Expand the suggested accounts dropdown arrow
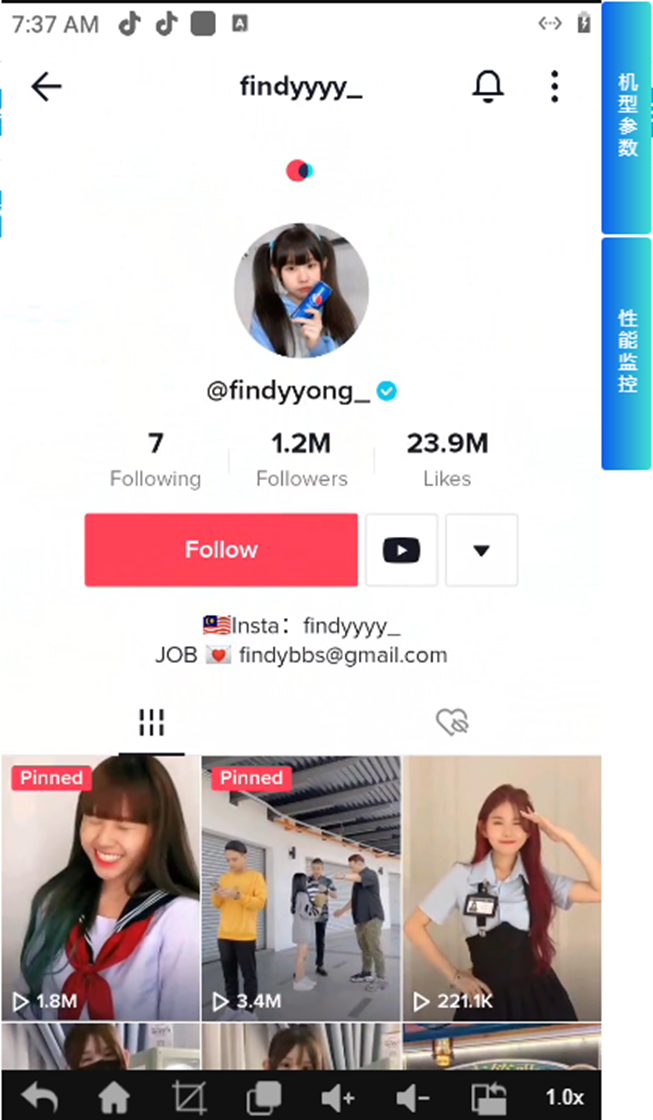The height and width of the screenshot is (1120, 653). (x=481, y=550)
